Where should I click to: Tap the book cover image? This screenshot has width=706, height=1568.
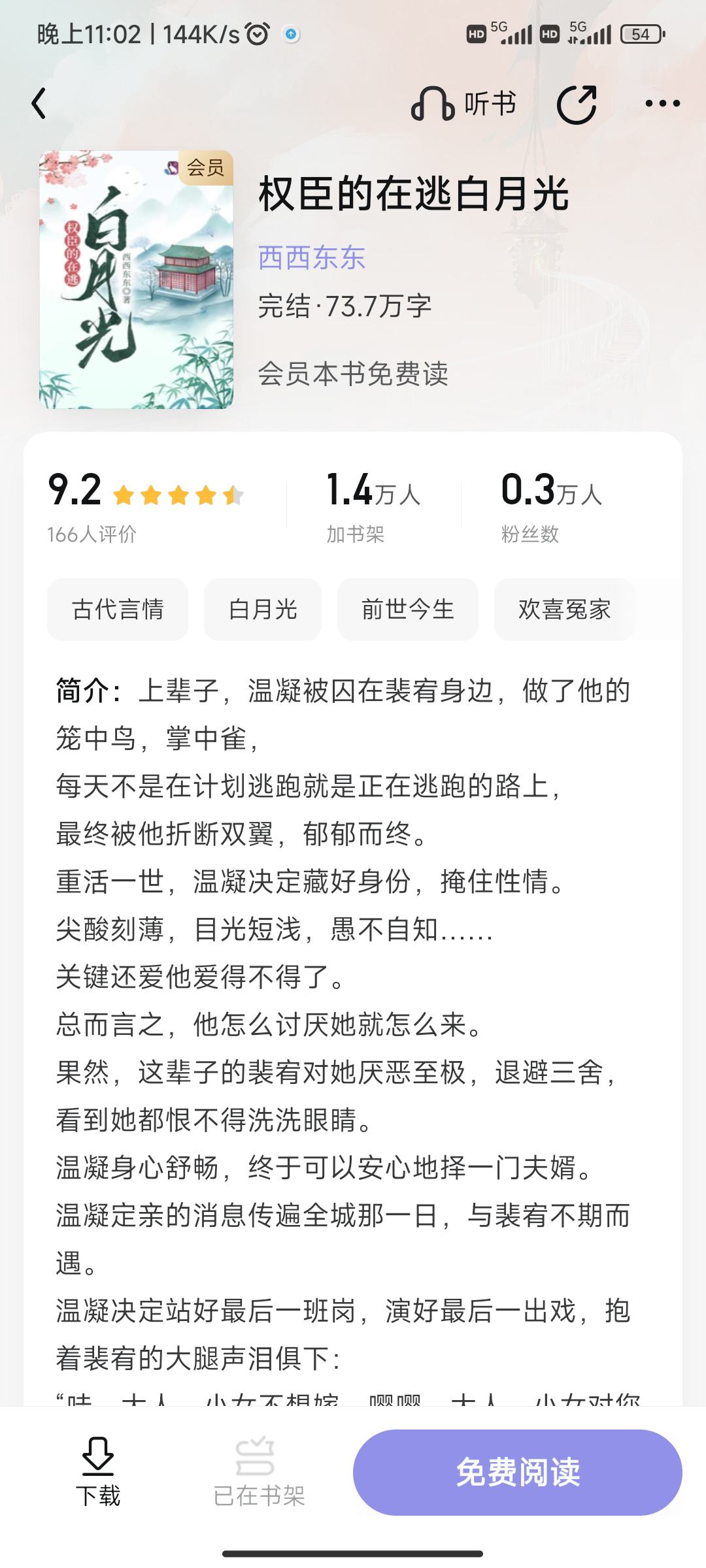(136, 280)
